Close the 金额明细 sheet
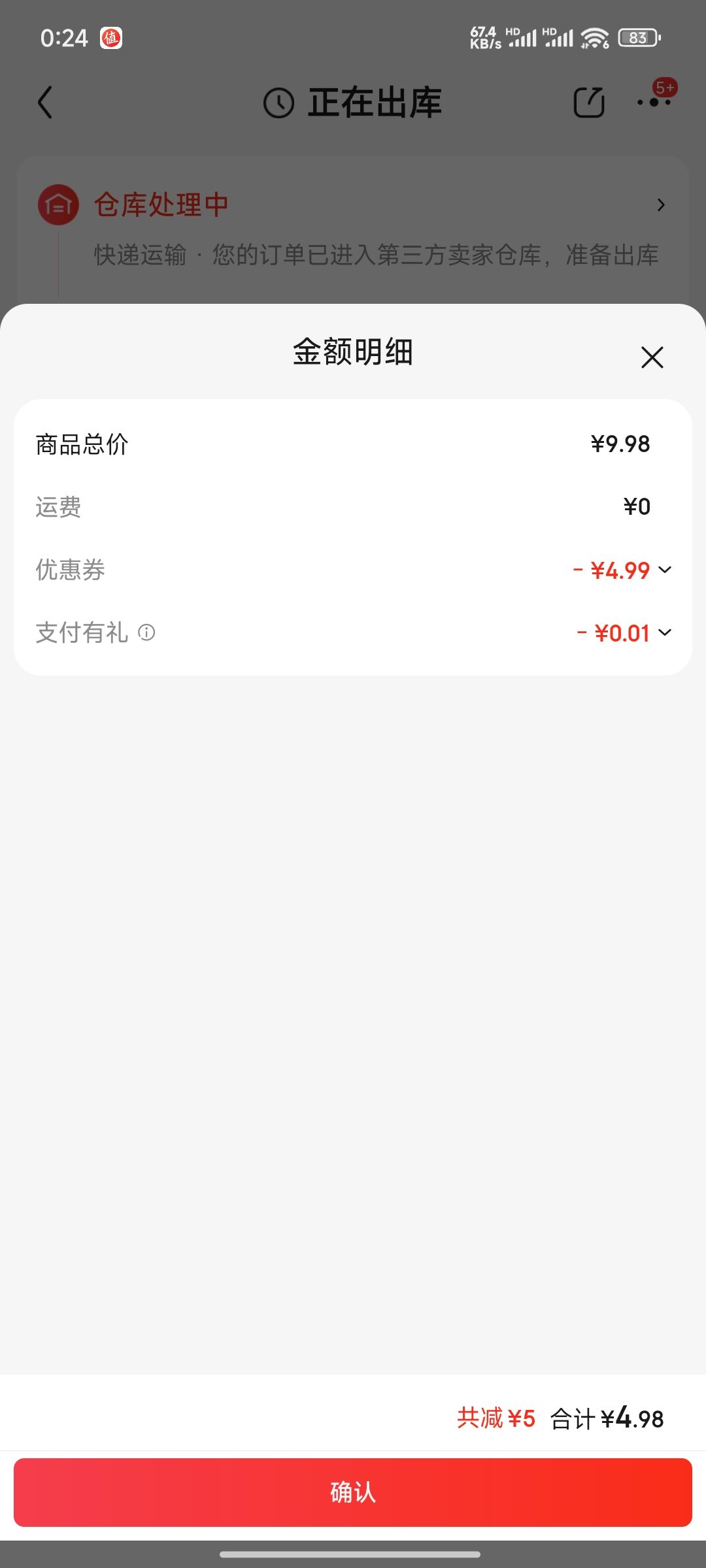This screenshot has width=706, height=1568. [x=652, y=357]
